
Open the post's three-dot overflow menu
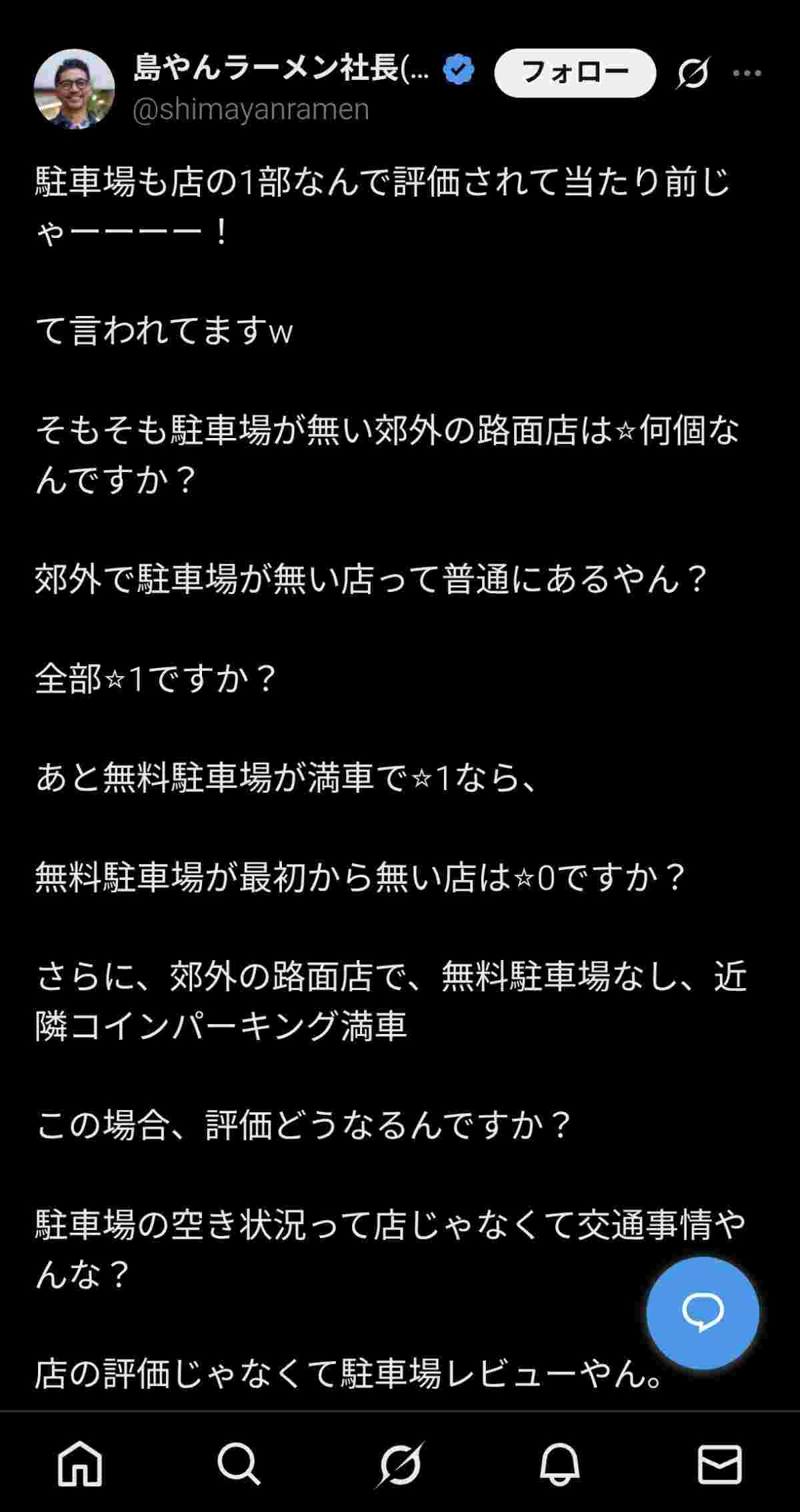[747, 73]
